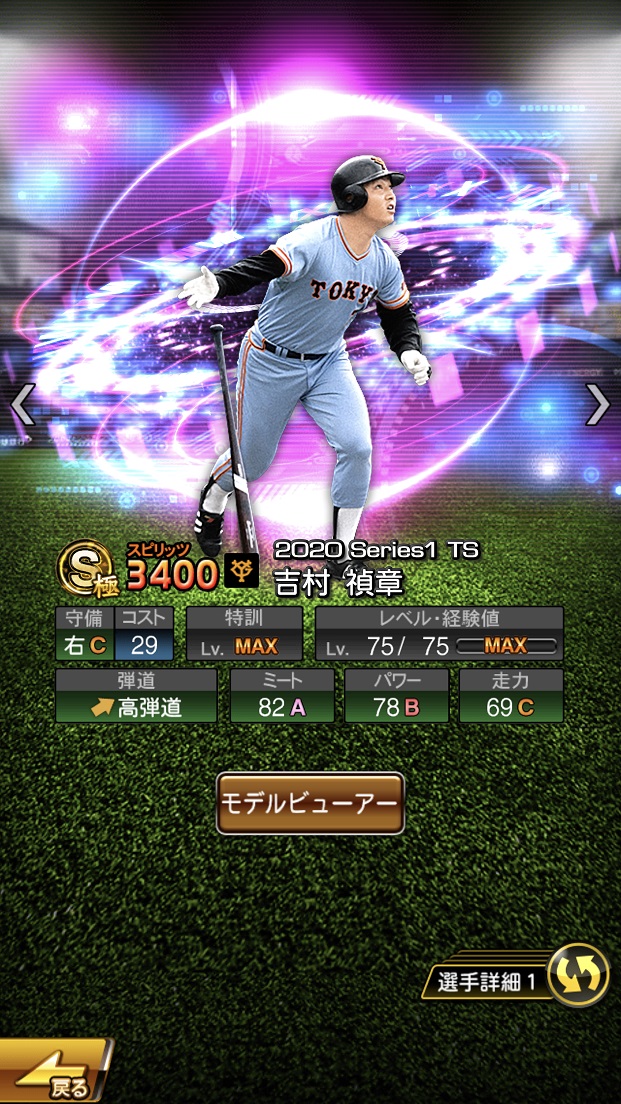Go to the next player with right arrow

(597, 405)
